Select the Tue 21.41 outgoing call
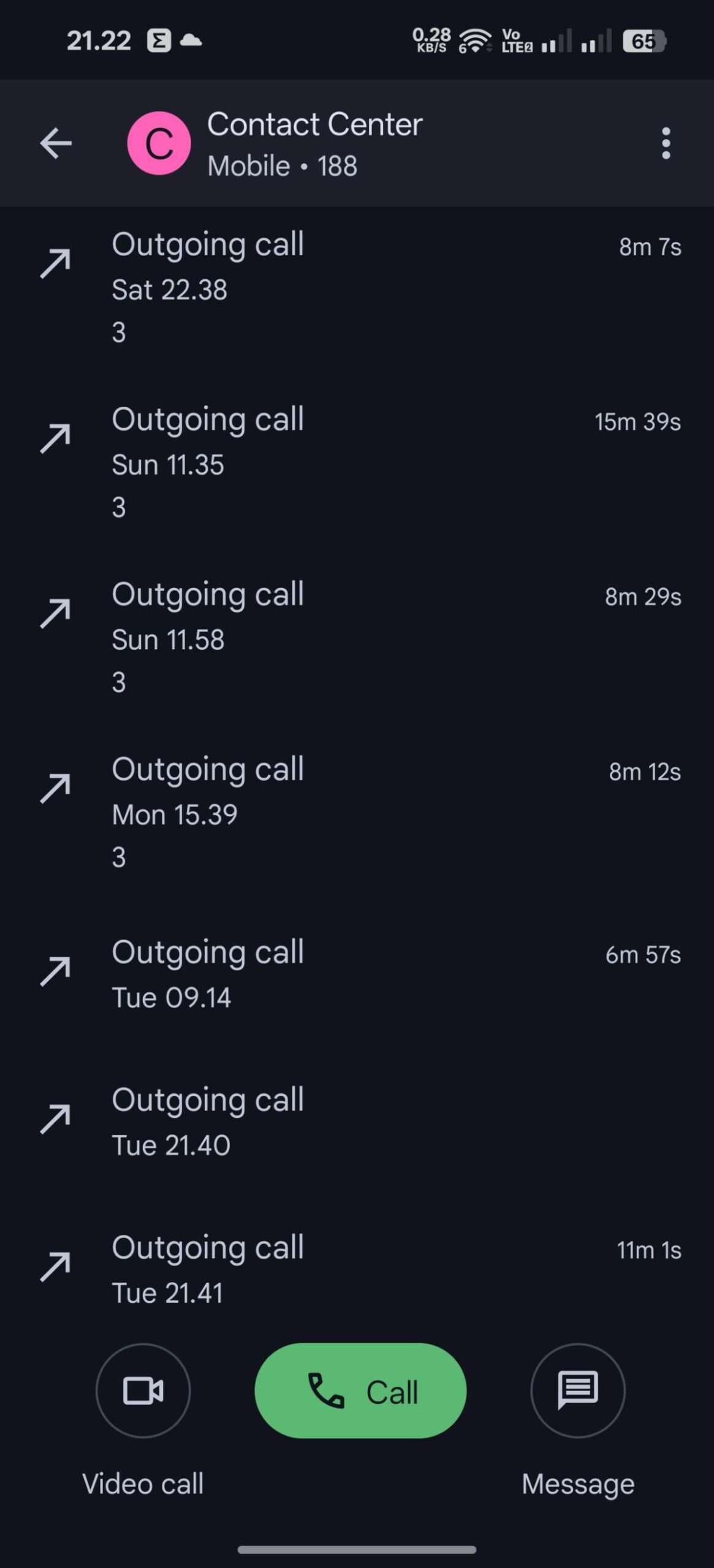The height and width of the screenshot is (1568, 714). (x=357, y=1269)
